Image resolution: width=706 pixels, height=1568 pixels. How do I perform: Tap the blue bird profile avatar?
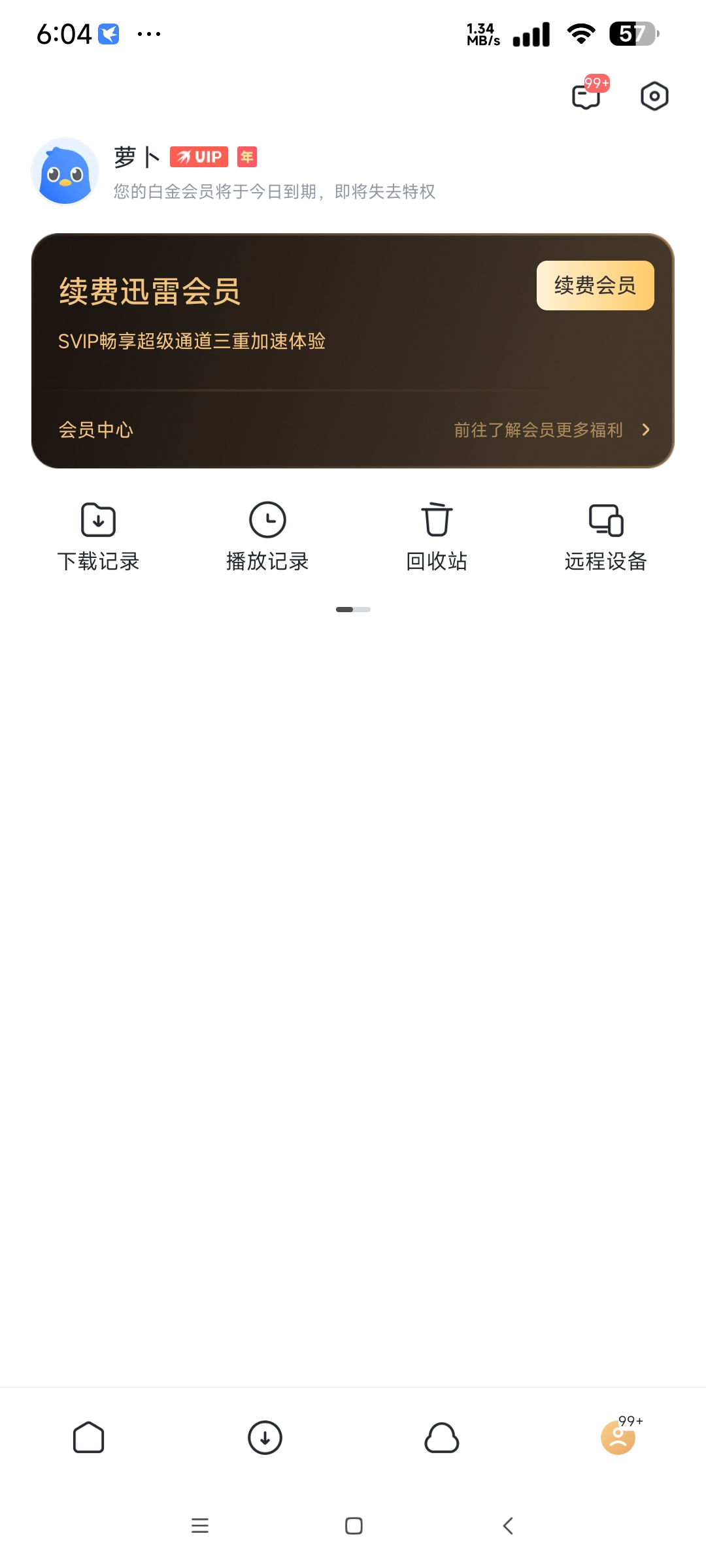tap(65, 171)
